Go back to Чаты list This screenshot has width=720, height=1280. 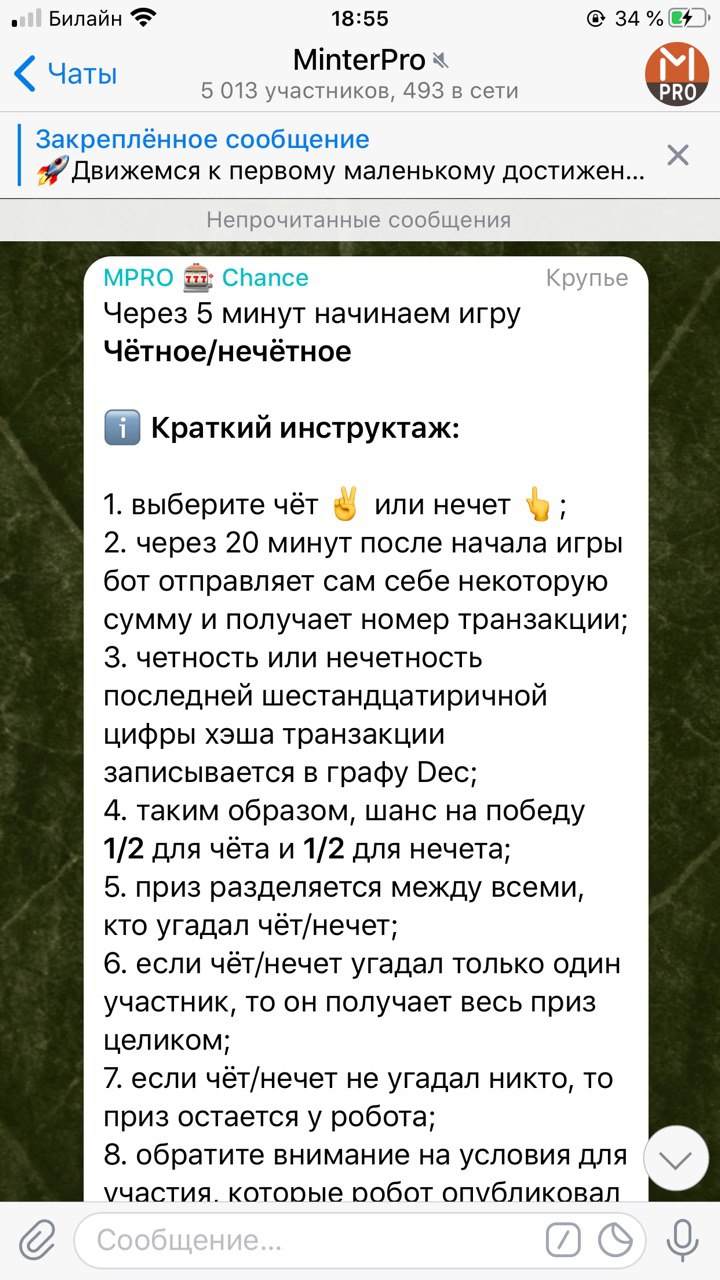coord(65,74)
